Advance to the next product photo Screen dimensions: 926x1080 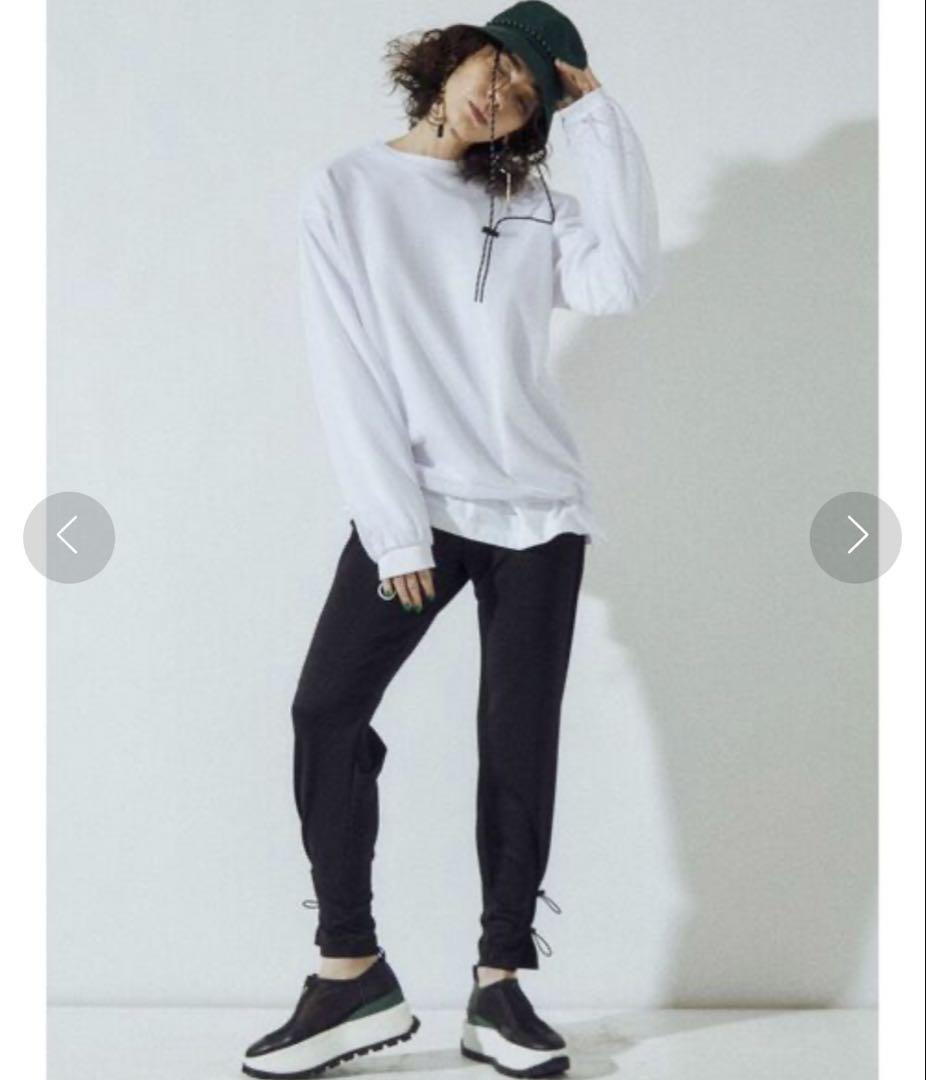point(855,537)
